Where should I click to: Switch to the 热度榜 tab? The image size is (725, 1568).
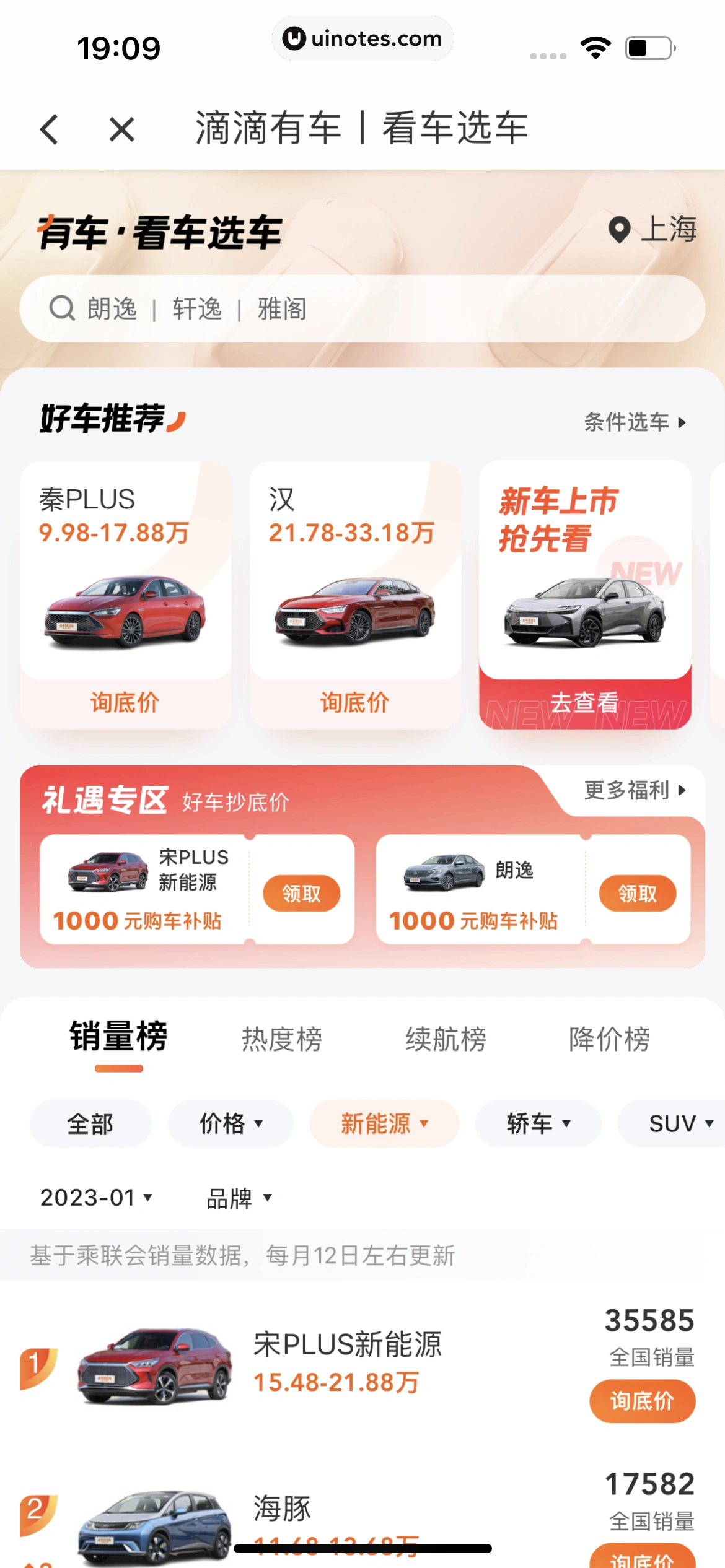282,1039
